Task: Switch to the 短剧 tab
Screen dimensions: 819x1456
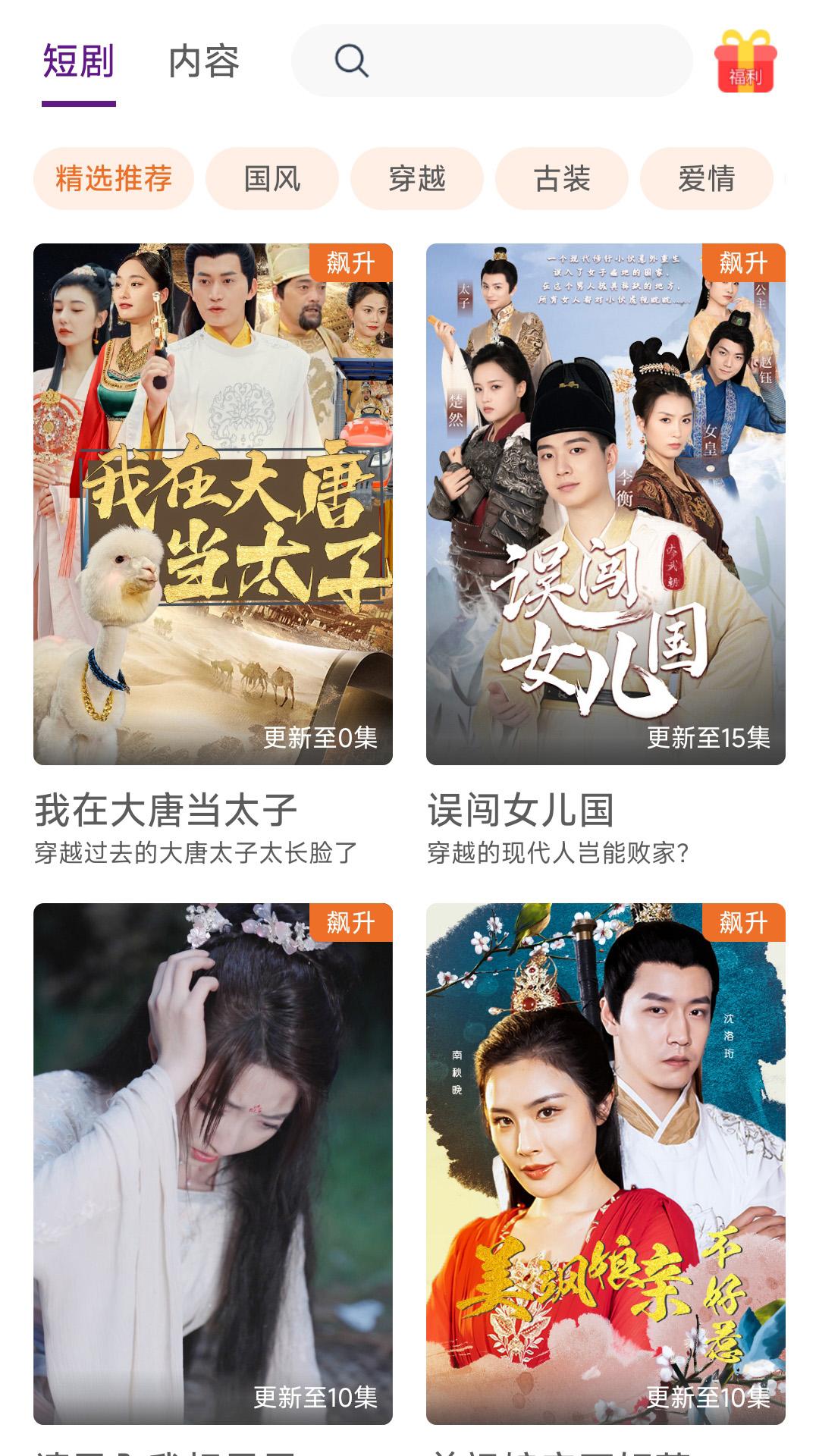Action: coord(78,64)
